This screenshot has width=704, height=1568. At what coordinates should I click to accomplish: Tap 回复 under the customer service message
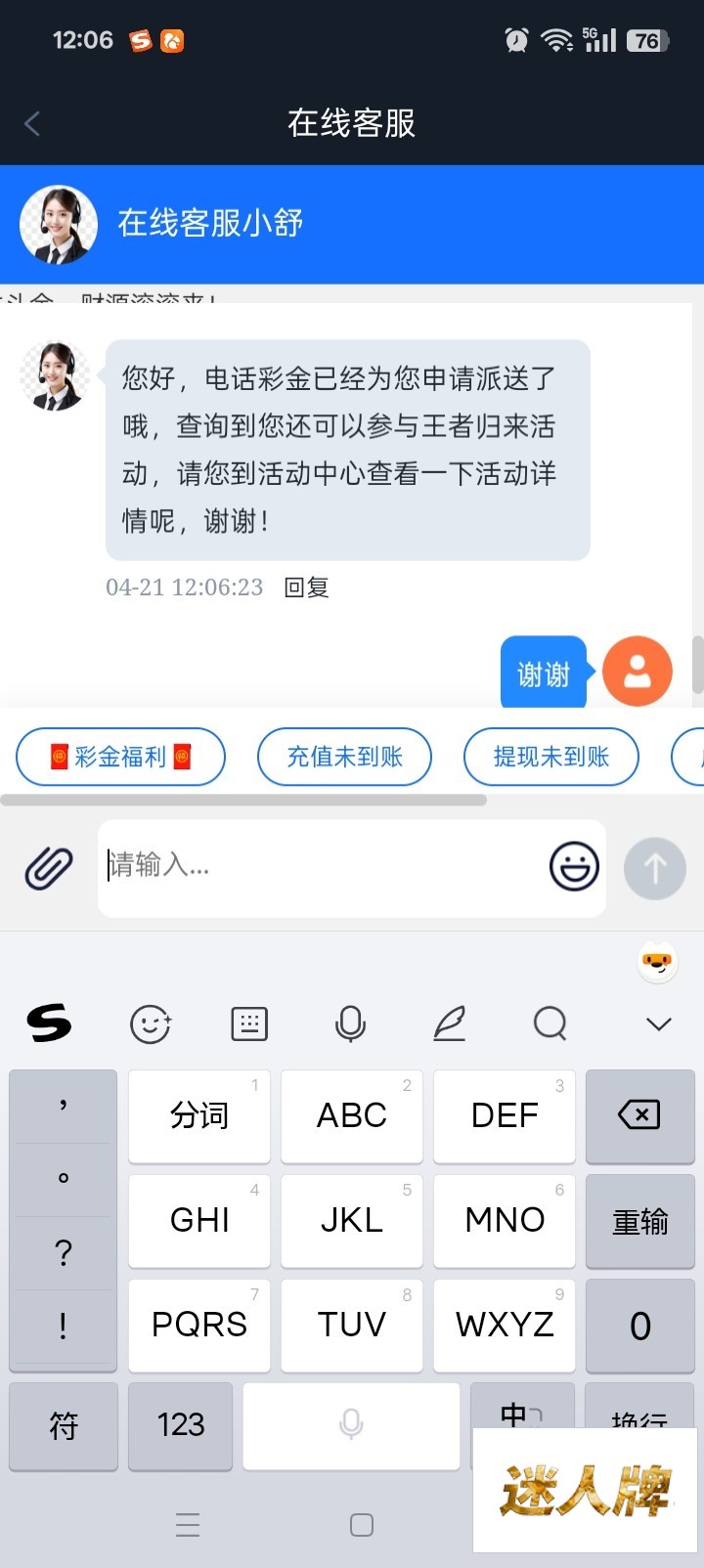coord(306,588)
